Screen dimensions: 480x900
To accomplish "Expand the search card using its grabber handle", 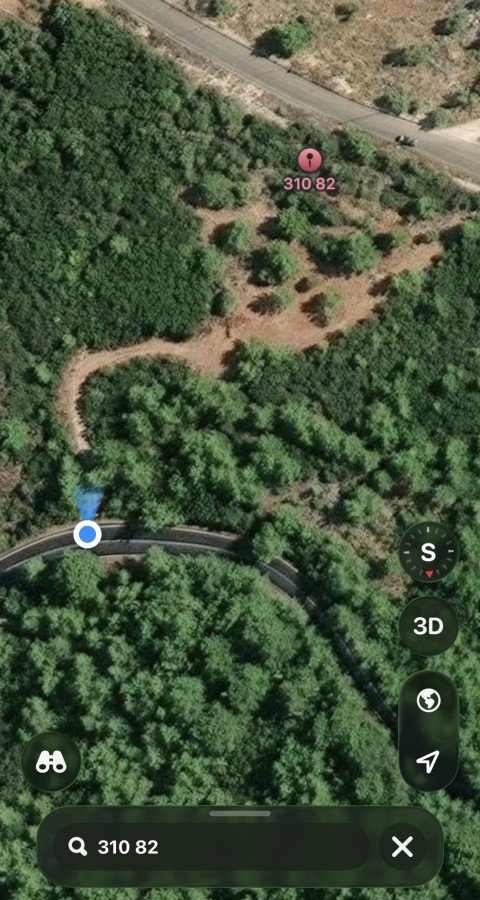I will point(240,813).
